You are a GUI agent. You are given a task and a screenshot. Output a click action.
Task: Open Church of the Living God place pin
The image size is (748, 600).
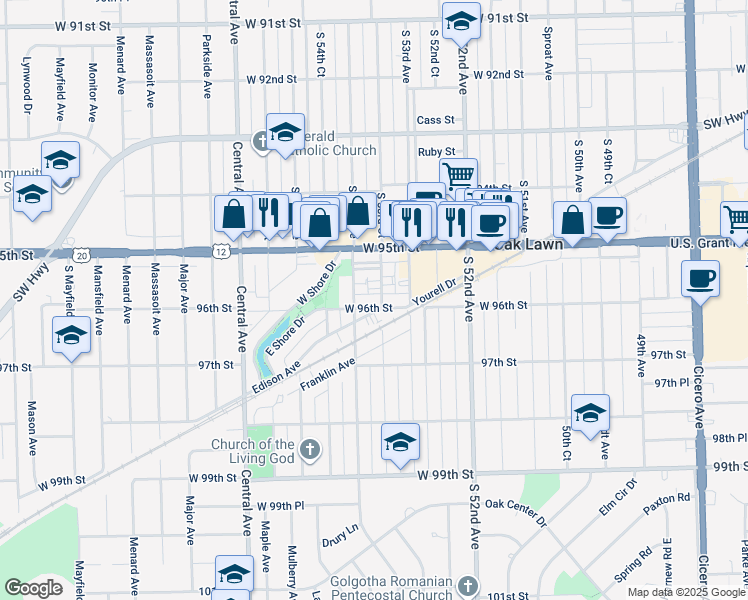310,449
